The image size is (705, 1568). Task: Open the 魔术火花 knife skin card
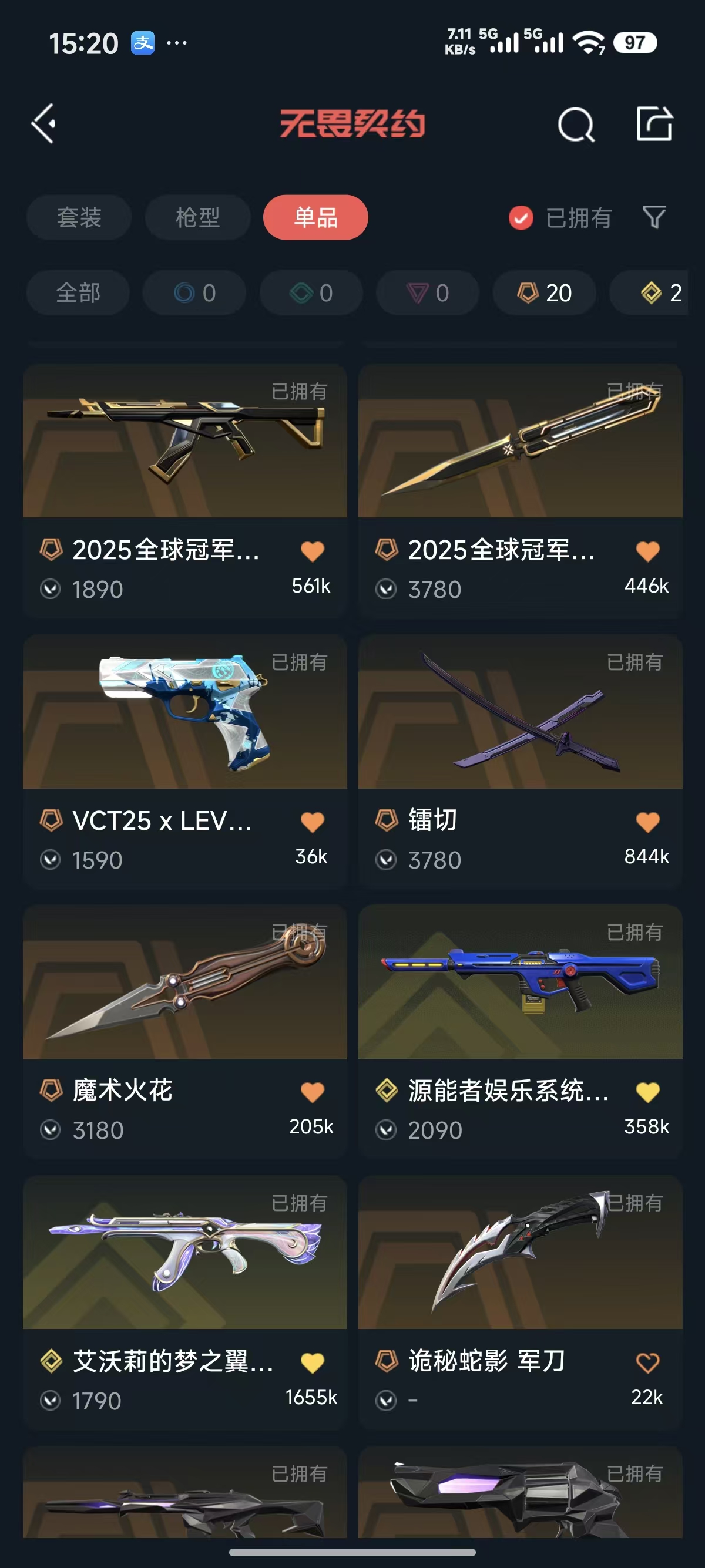184,982
